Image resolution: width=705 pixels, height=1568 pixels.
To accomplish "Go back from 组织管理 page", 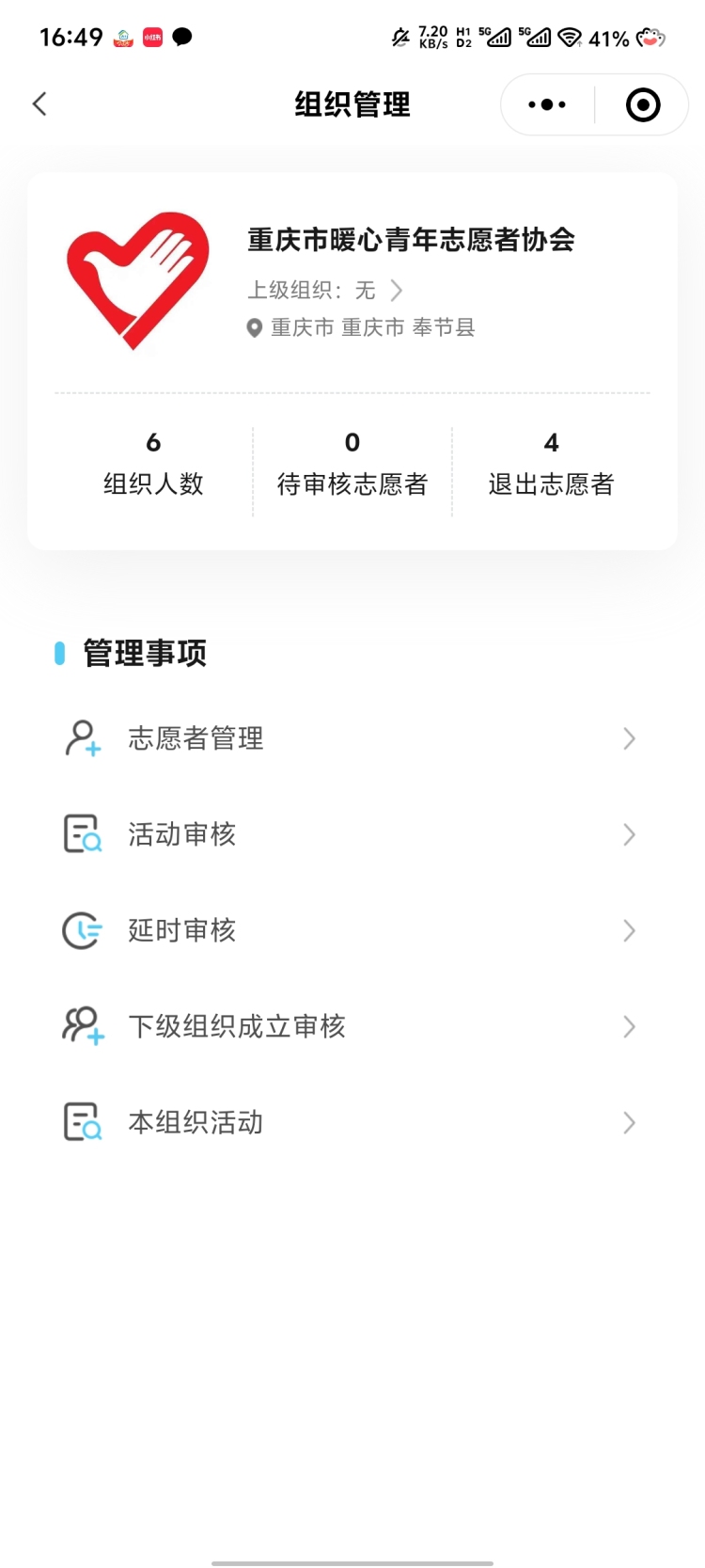I will [39, 103].
